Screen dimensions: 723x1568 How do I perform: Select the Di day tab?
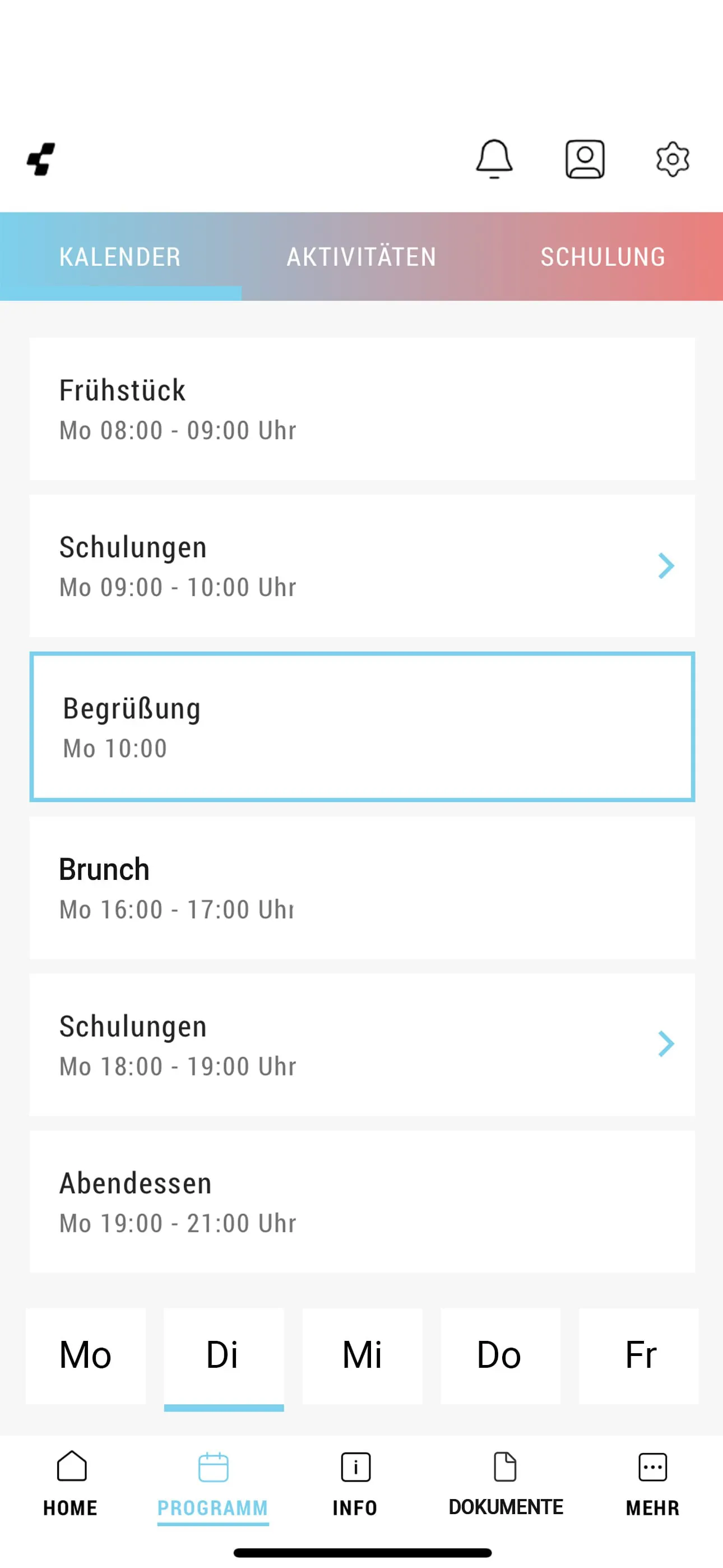(x=224, y=1356)
